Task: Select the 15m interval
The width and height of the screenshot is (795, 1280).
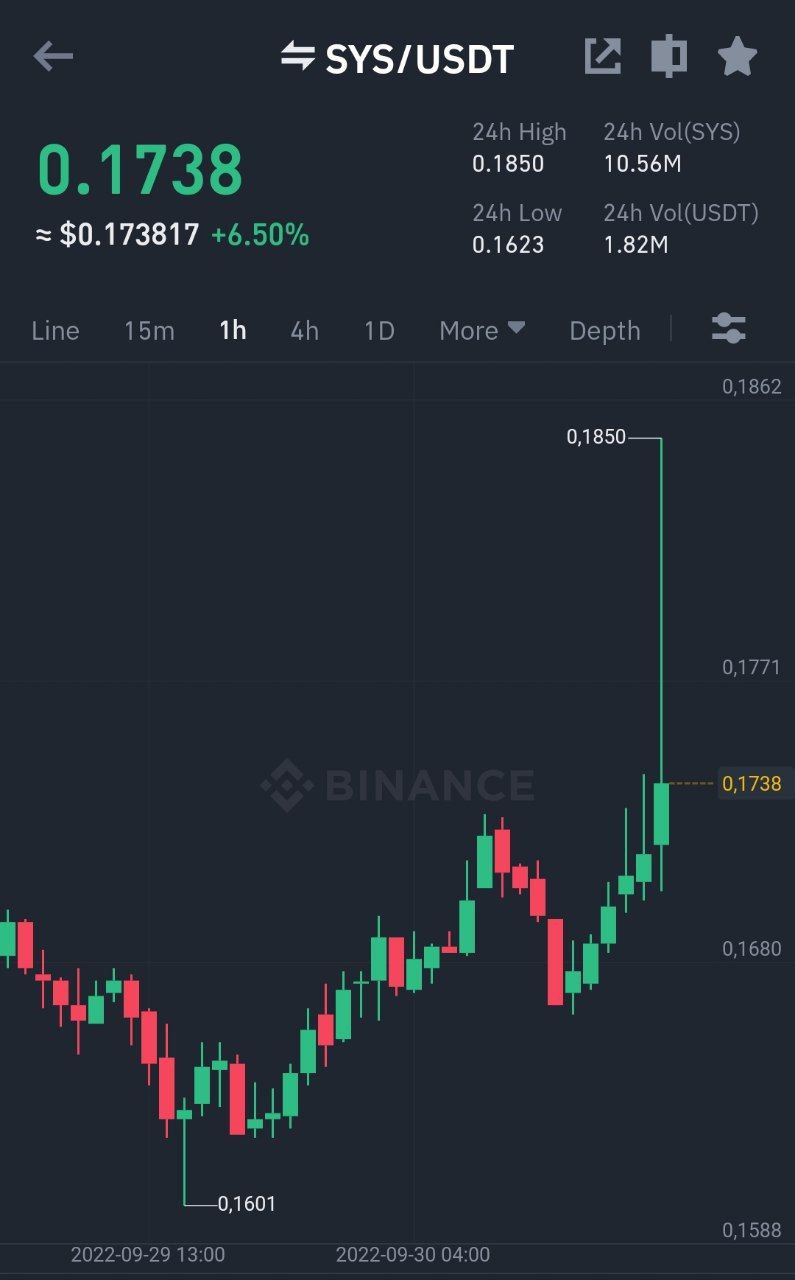Action: [149, 331]
